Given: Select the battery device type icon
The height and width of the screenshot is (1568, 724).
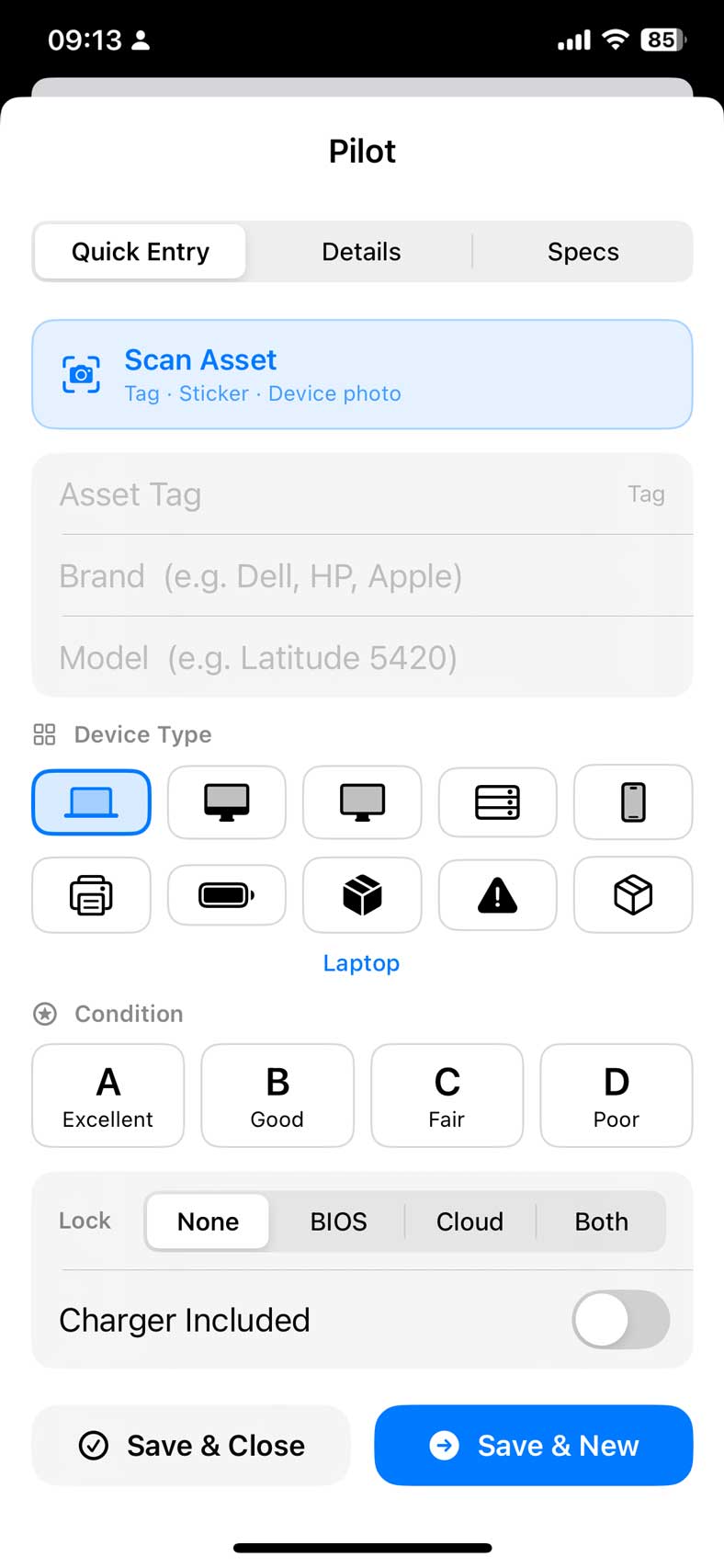Looking at the screenshot, I should click(226, 895).
